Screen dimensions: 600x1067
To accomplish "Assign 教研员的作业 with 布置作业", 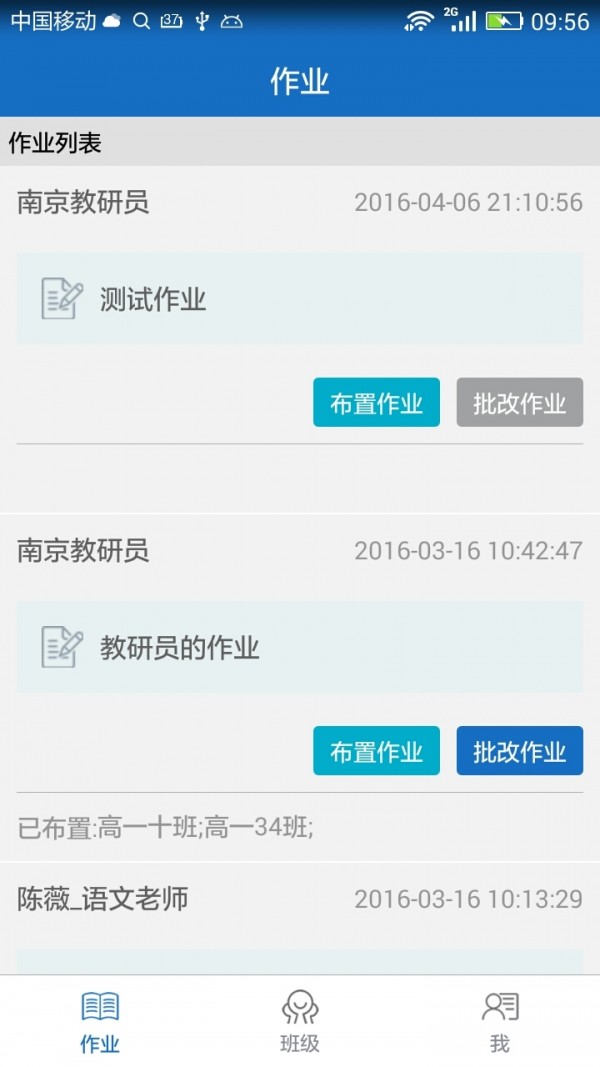I will pyautogui.click(x=376, y=751).
